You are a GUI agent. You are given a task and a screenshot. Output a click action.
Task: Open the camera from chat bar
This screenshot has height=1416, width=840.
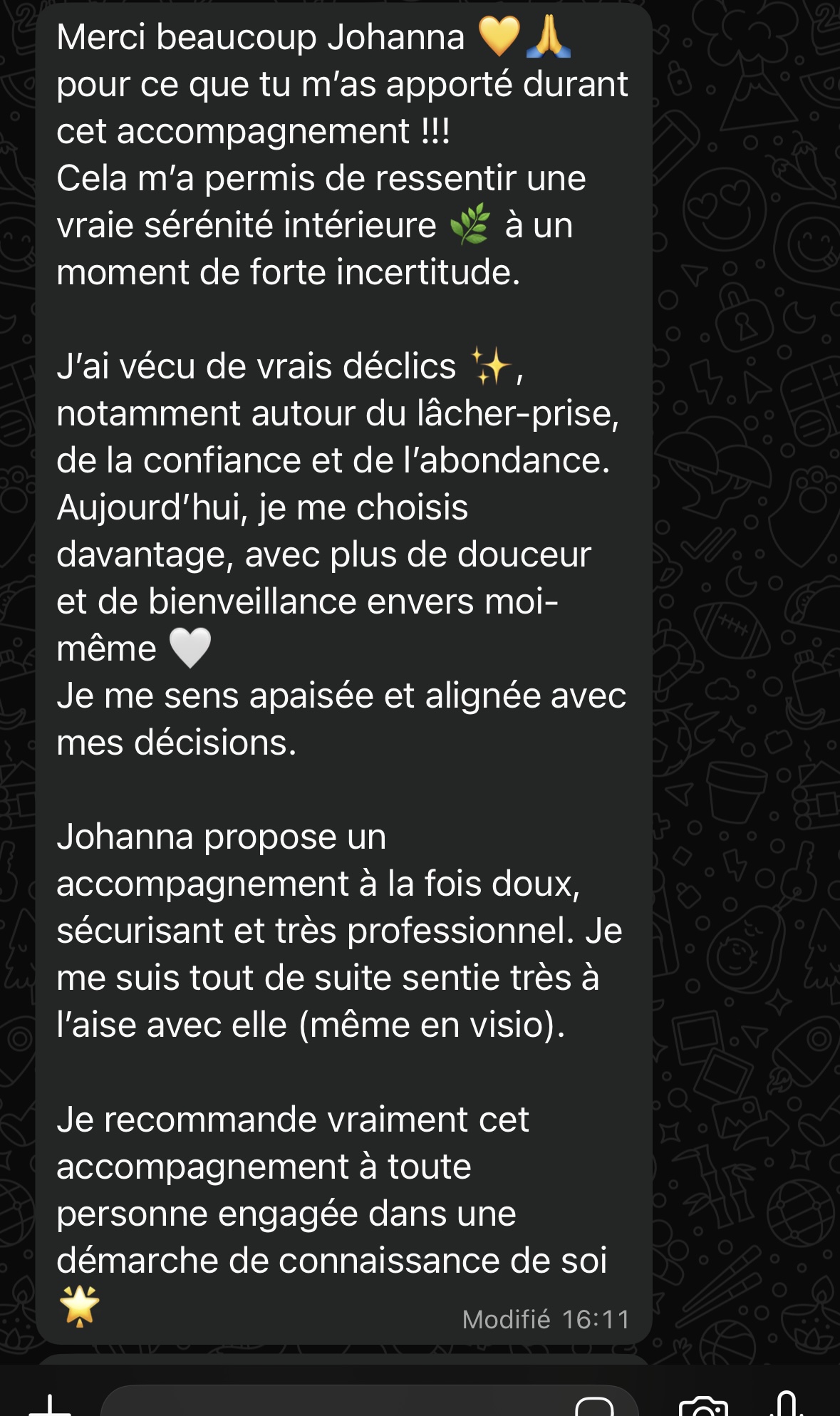(x=703, y=1406)
